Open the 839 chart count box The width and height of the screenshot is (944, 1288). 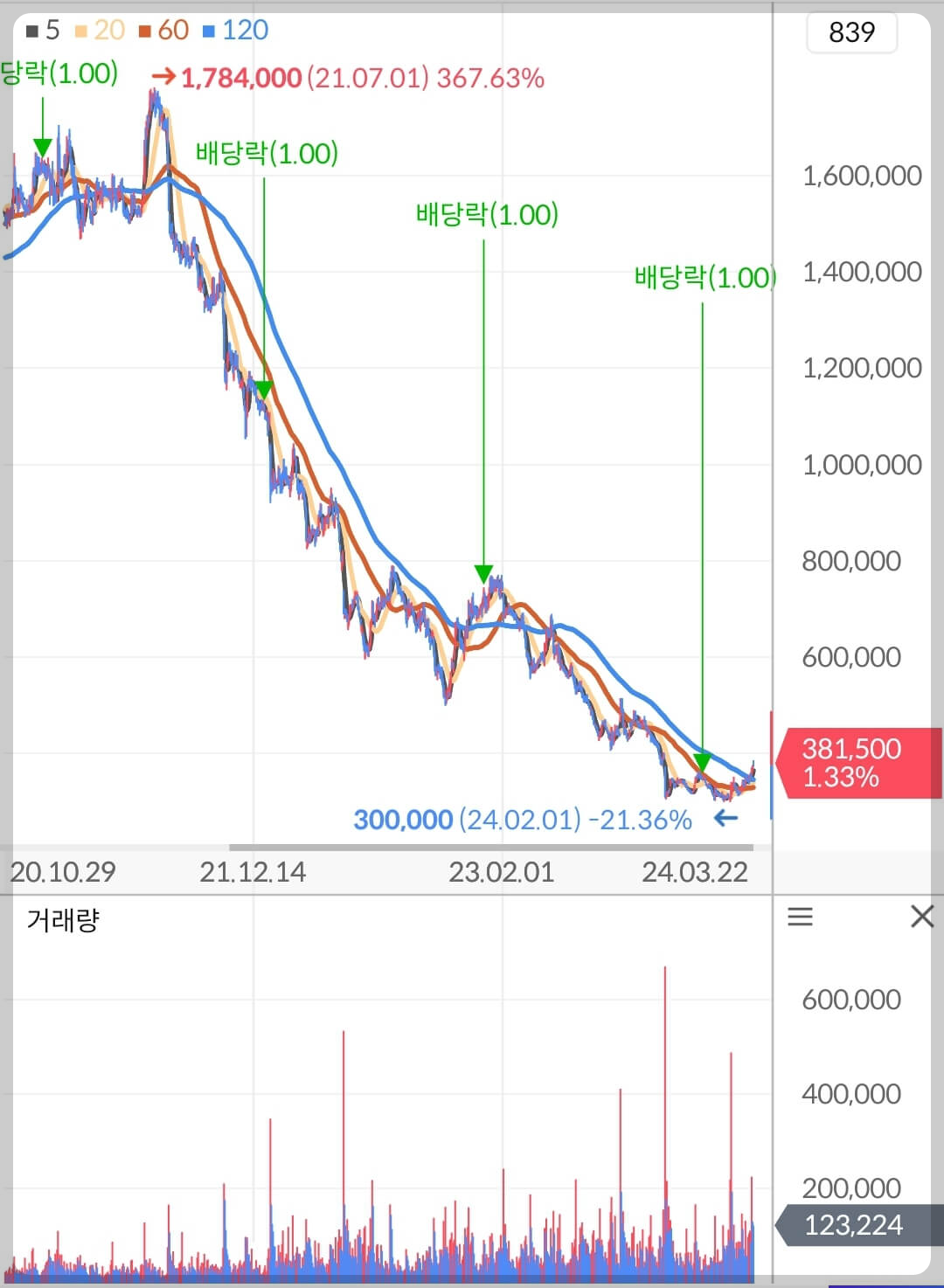point(851,32)
